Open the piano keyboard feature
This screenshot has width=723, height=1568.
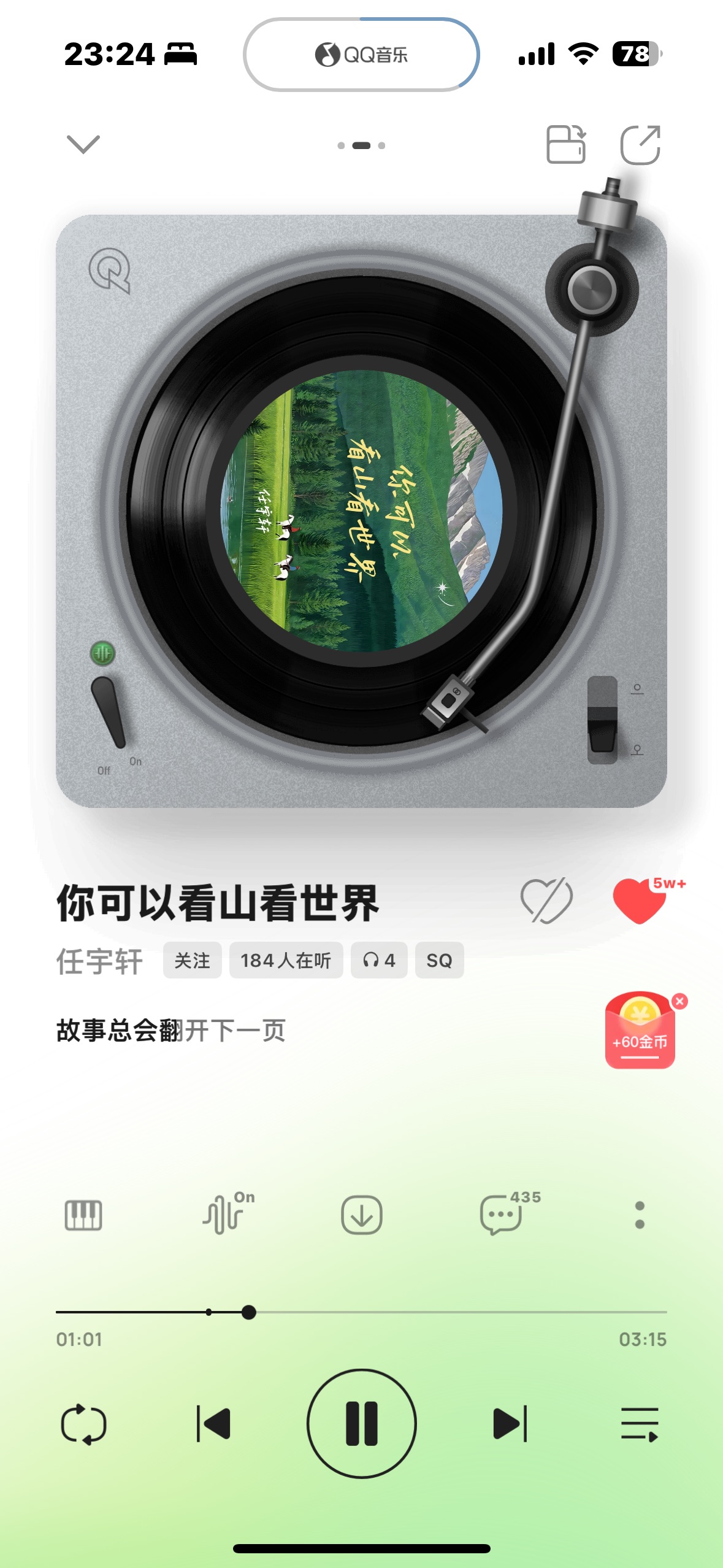83,1215
